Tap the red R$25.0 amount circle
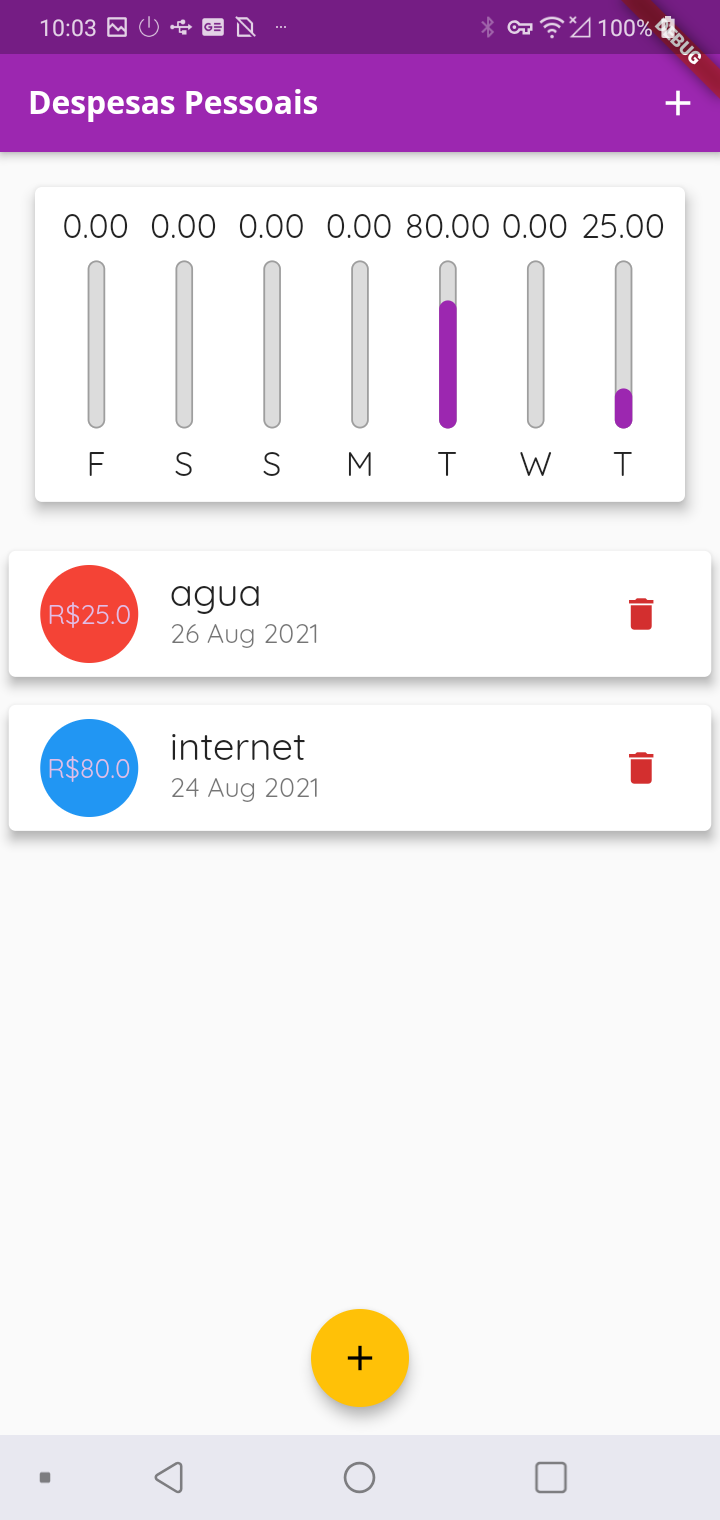720x1520 pixels. 88,613
